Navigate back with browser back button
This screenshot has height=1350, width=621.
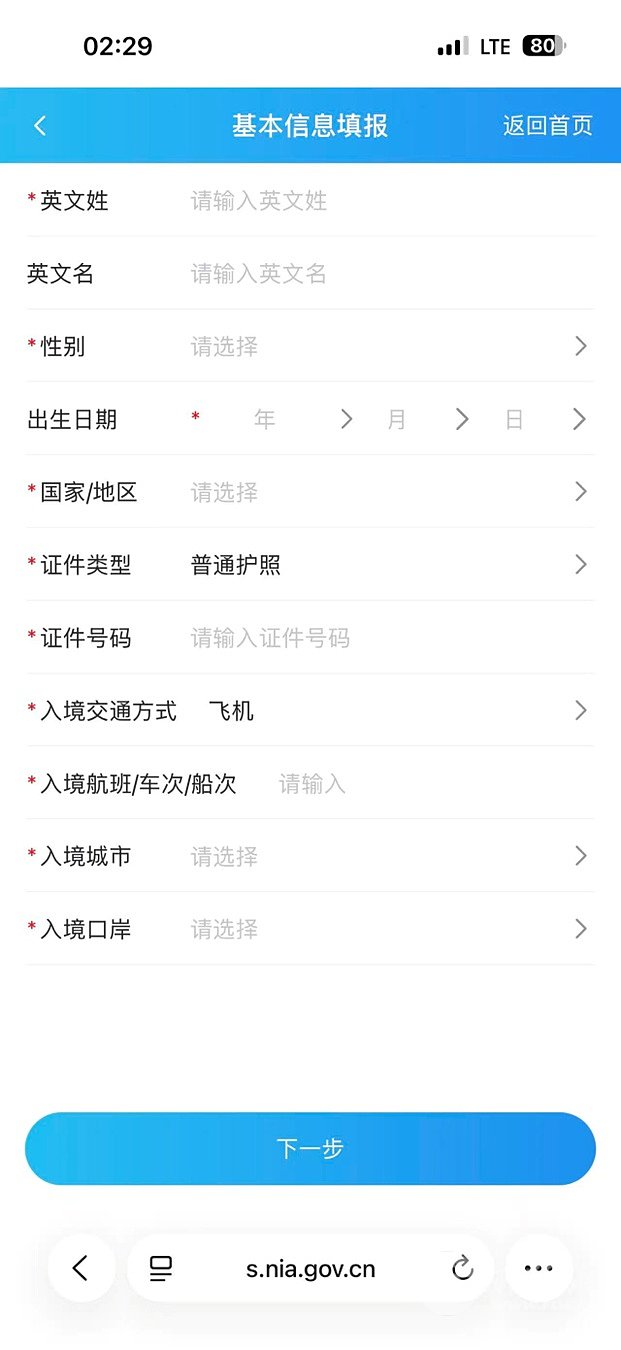click(x=81, y=1269)
